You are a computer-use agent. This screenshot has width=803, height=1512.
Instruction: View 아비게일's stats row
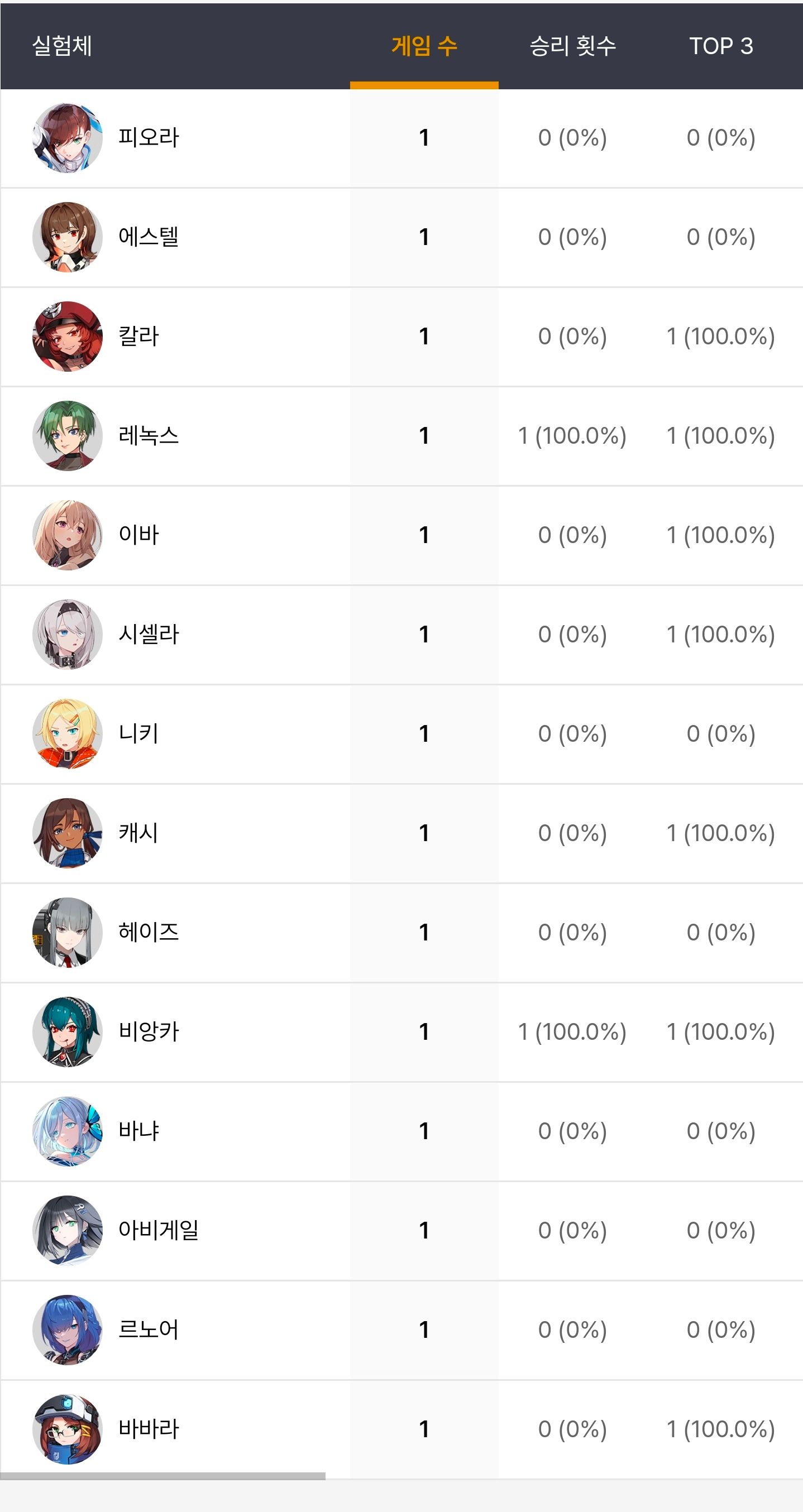(x=401, y=1230)
